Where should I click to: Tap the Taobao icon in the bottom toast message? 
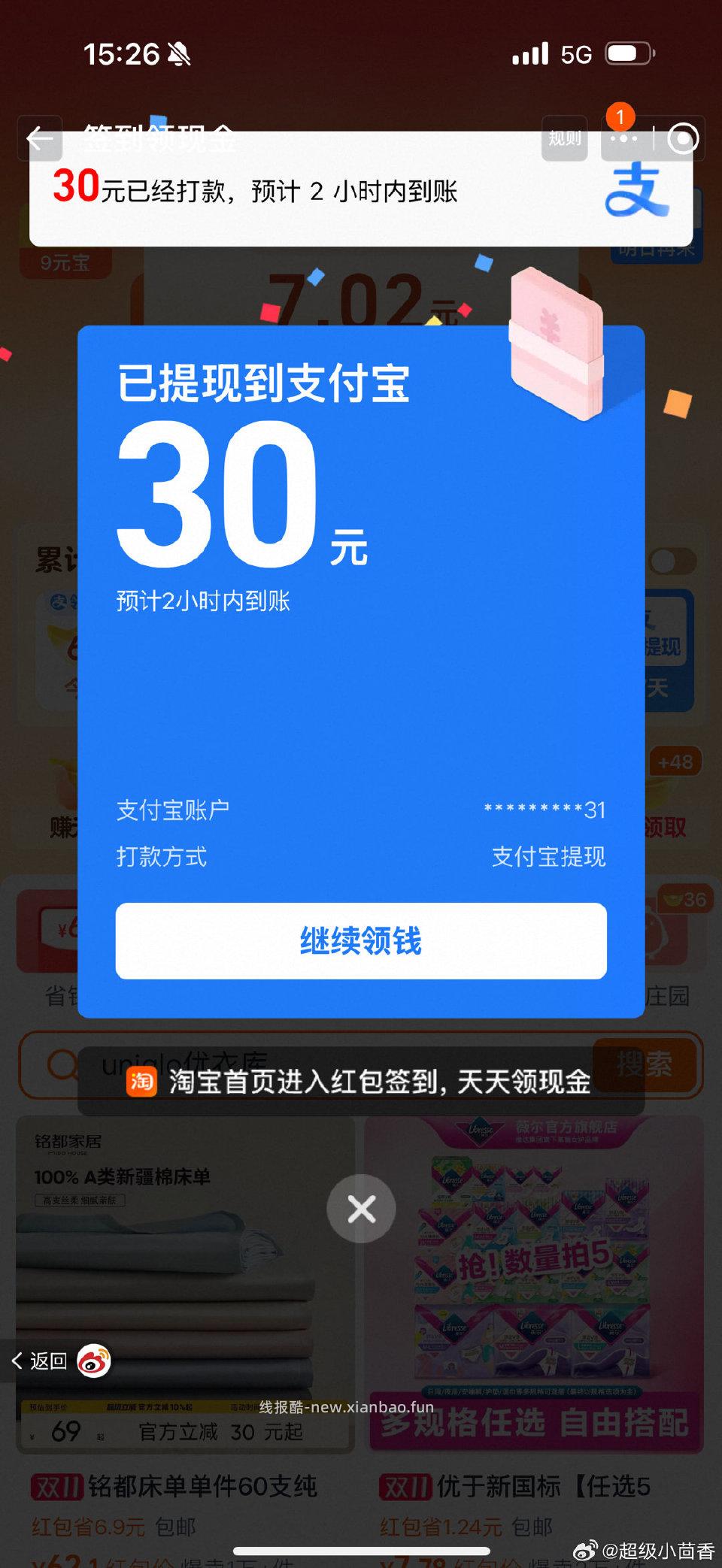[141, 1082]
